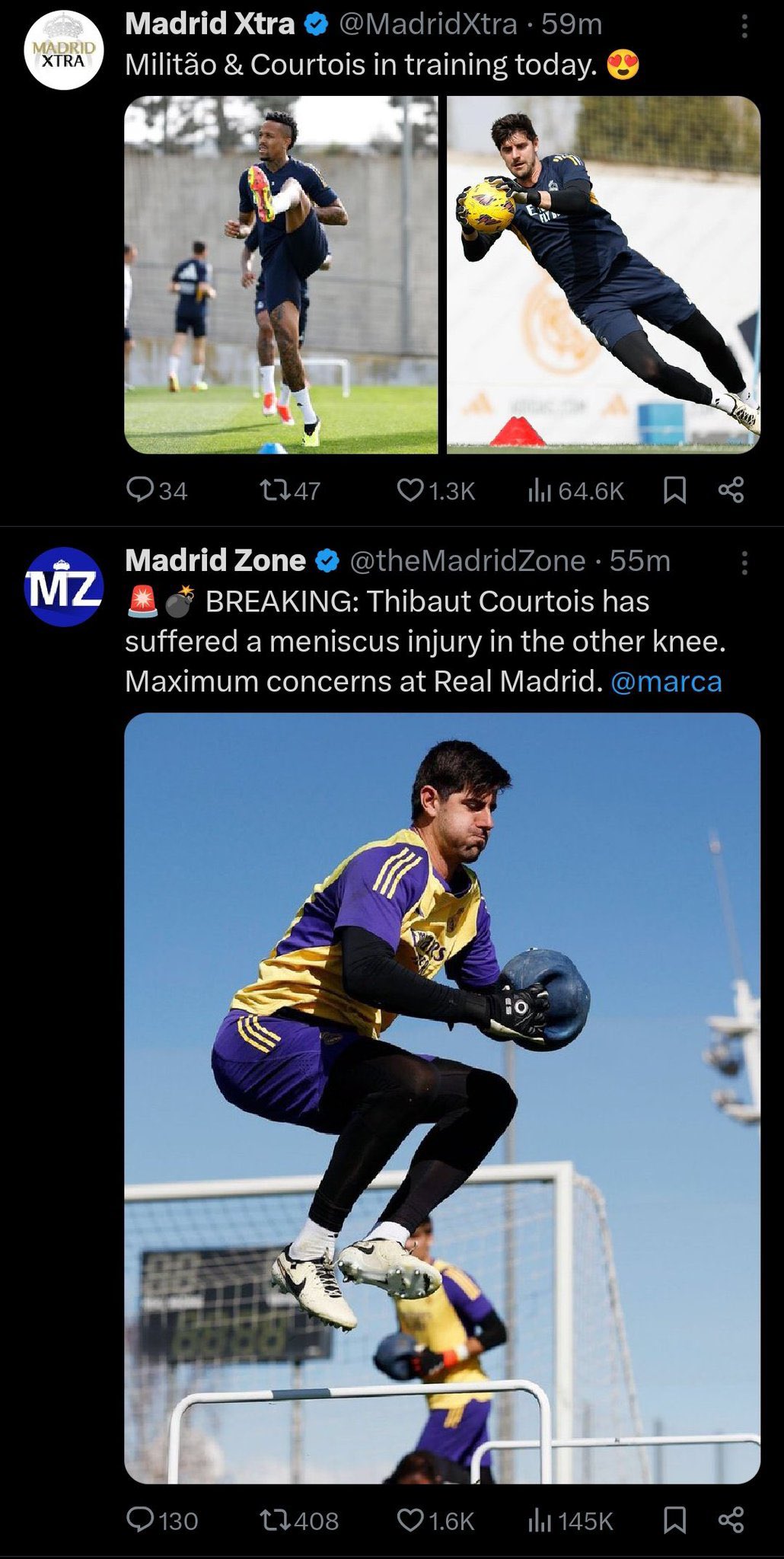This screenshot has width=784, height=1559.
Task: Share Madrid Xtra's tweet
Action: pos(731,490)
